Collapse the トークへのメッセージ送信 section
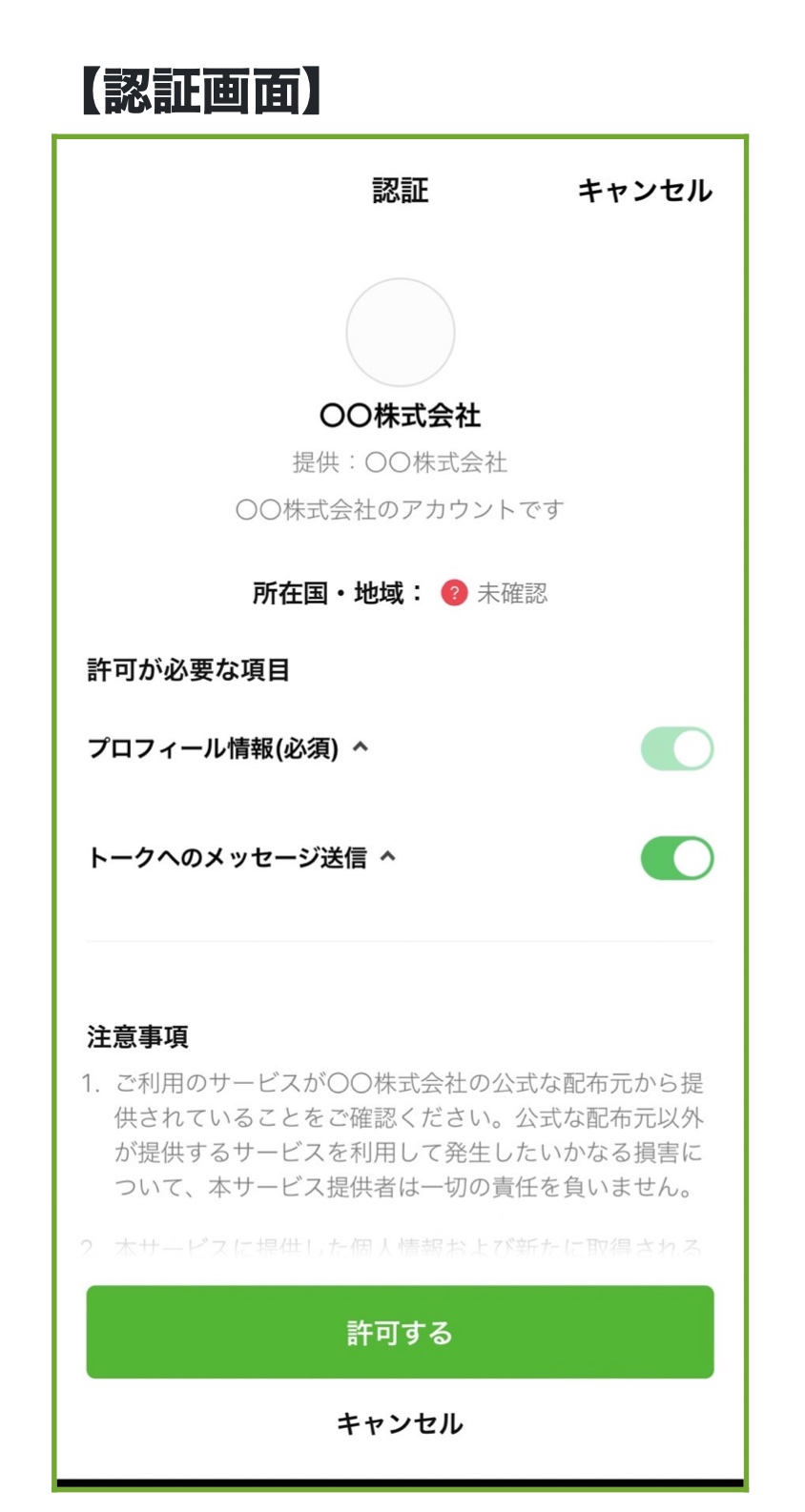 click(x=388, y=857)
